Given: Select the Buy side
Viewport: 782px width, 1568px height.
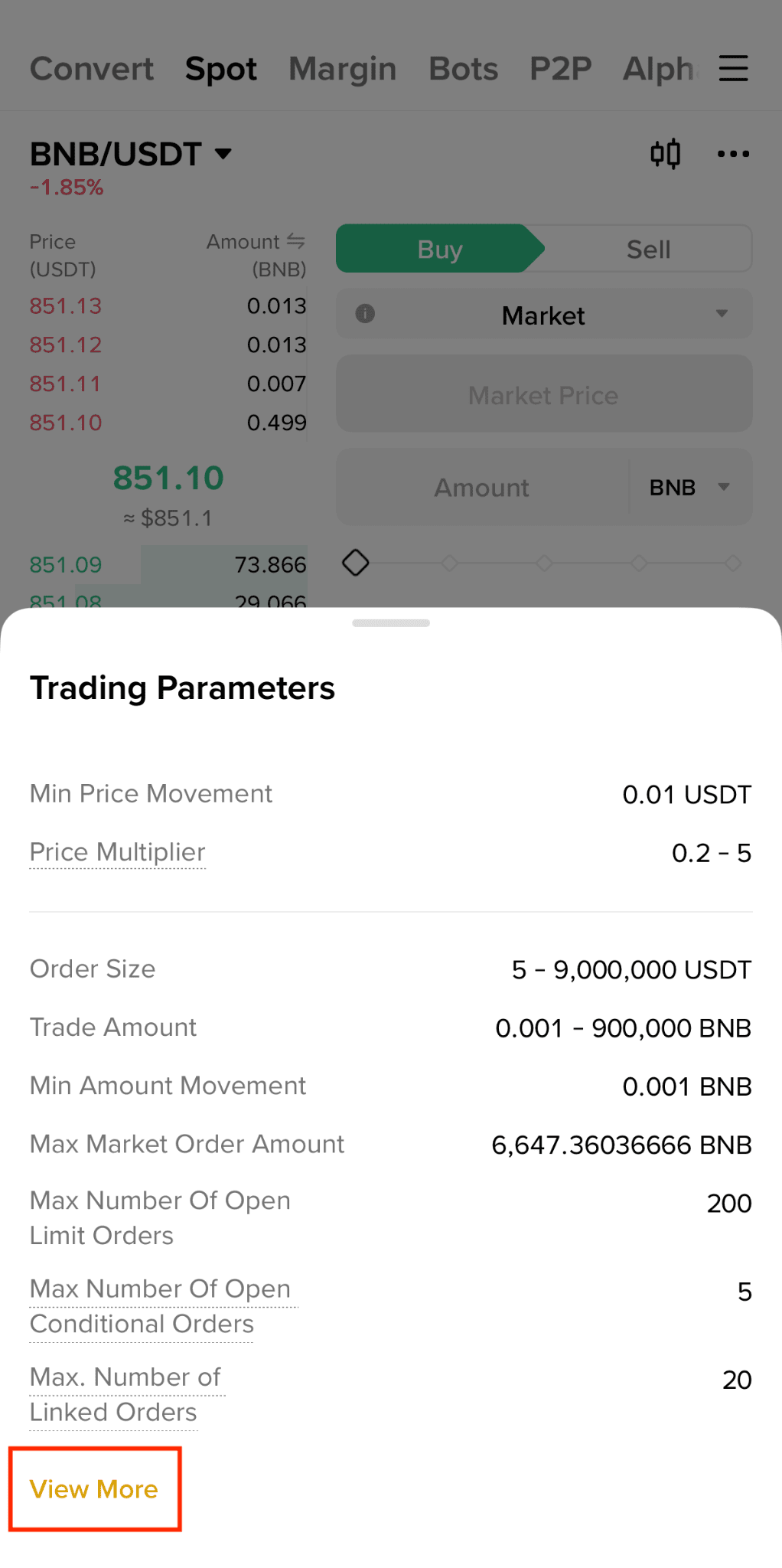Looking at the screenshot, I should 439,250.
